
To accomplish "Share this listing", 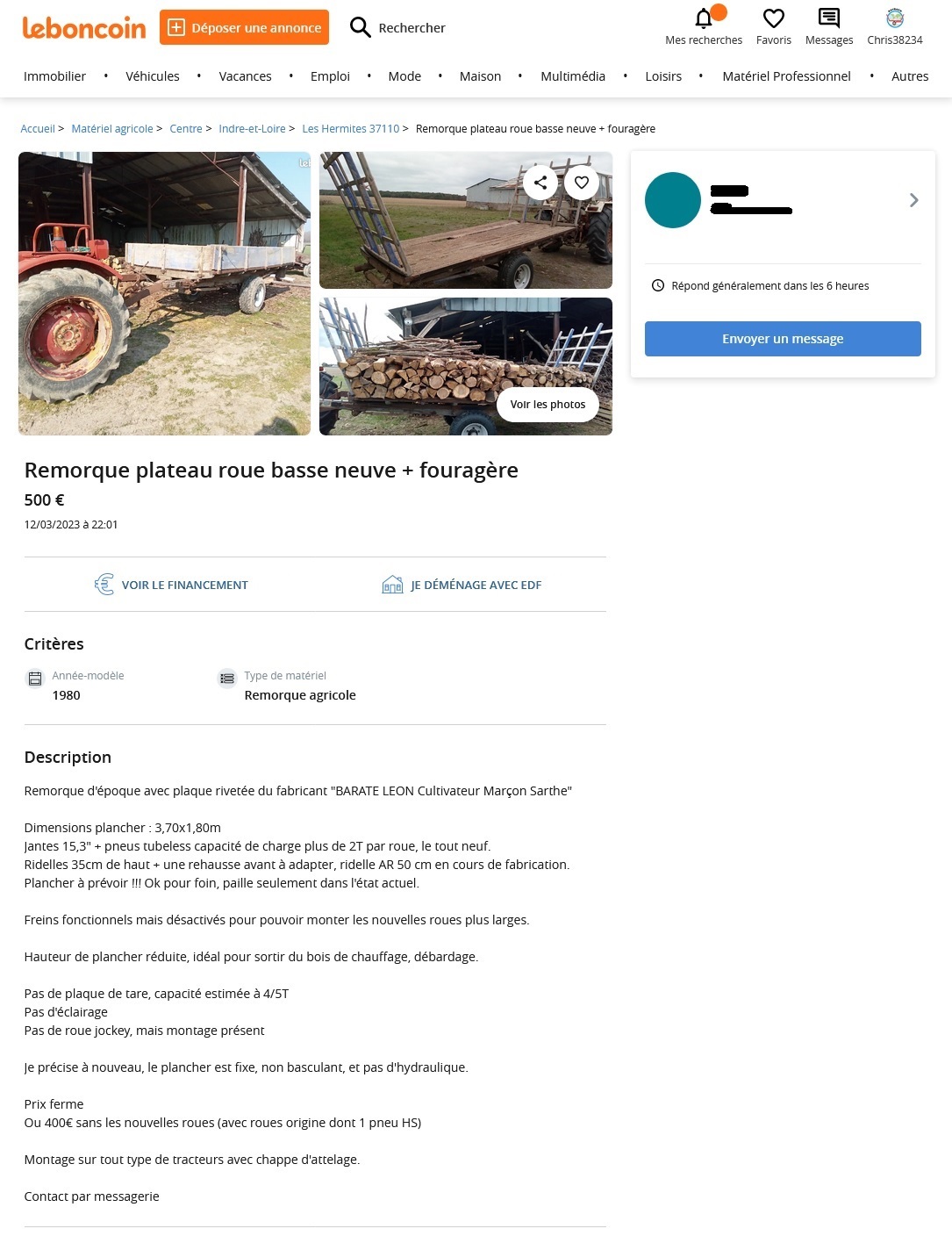I will (540, 183).
